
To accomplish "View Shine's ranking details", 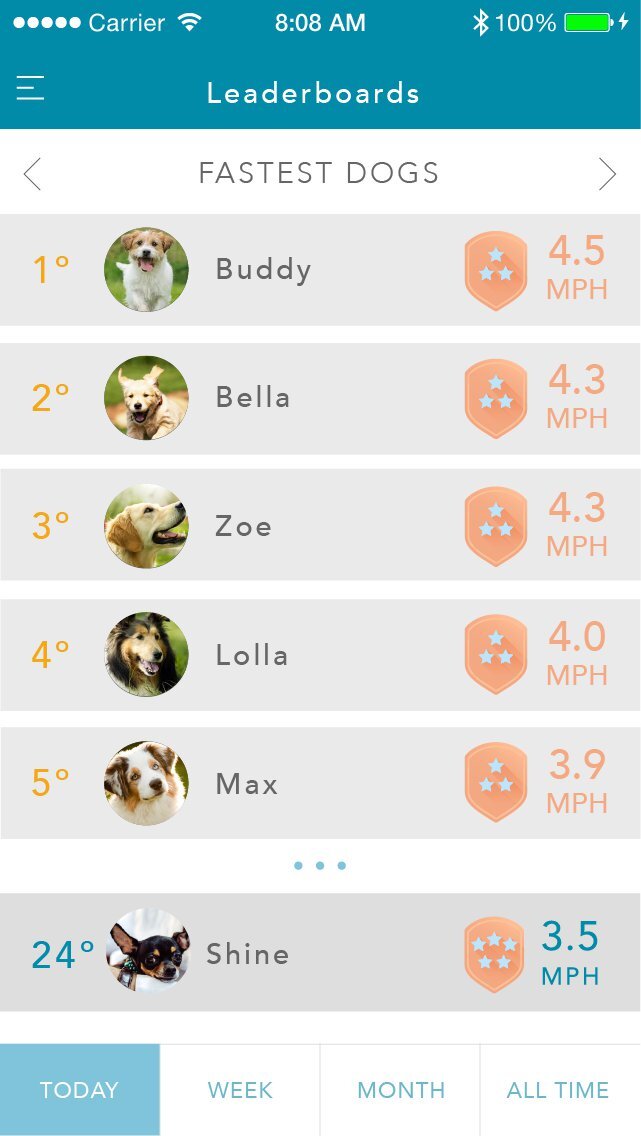I will click(x=320, y=953).
